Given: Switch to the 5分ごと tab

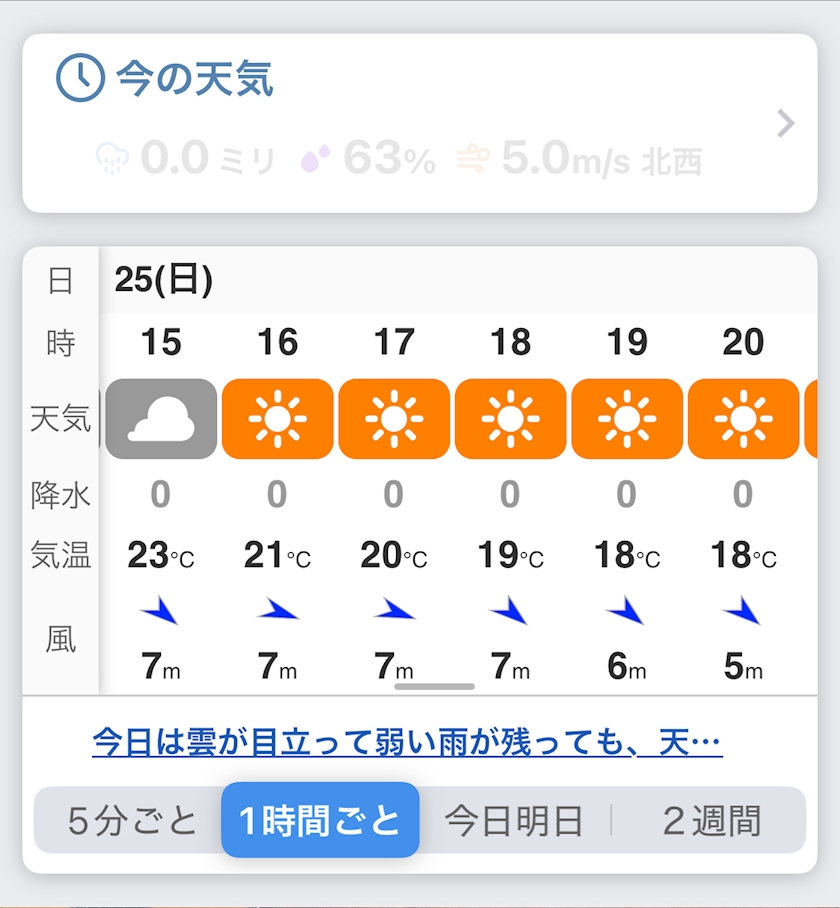Looking at the screenshot, I should click(x=132, y=820).
